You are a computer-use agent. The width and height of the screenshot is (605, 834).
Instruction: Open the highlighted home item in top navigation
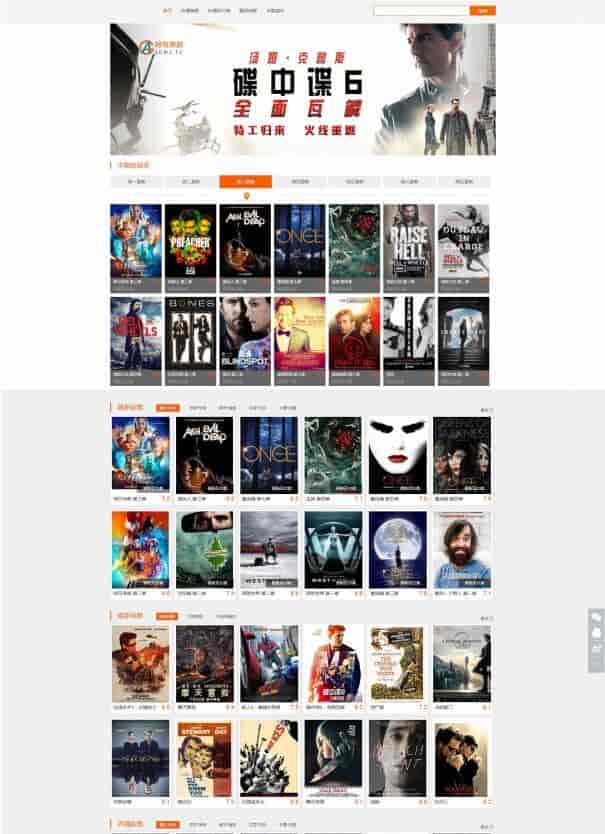(167, 11)
